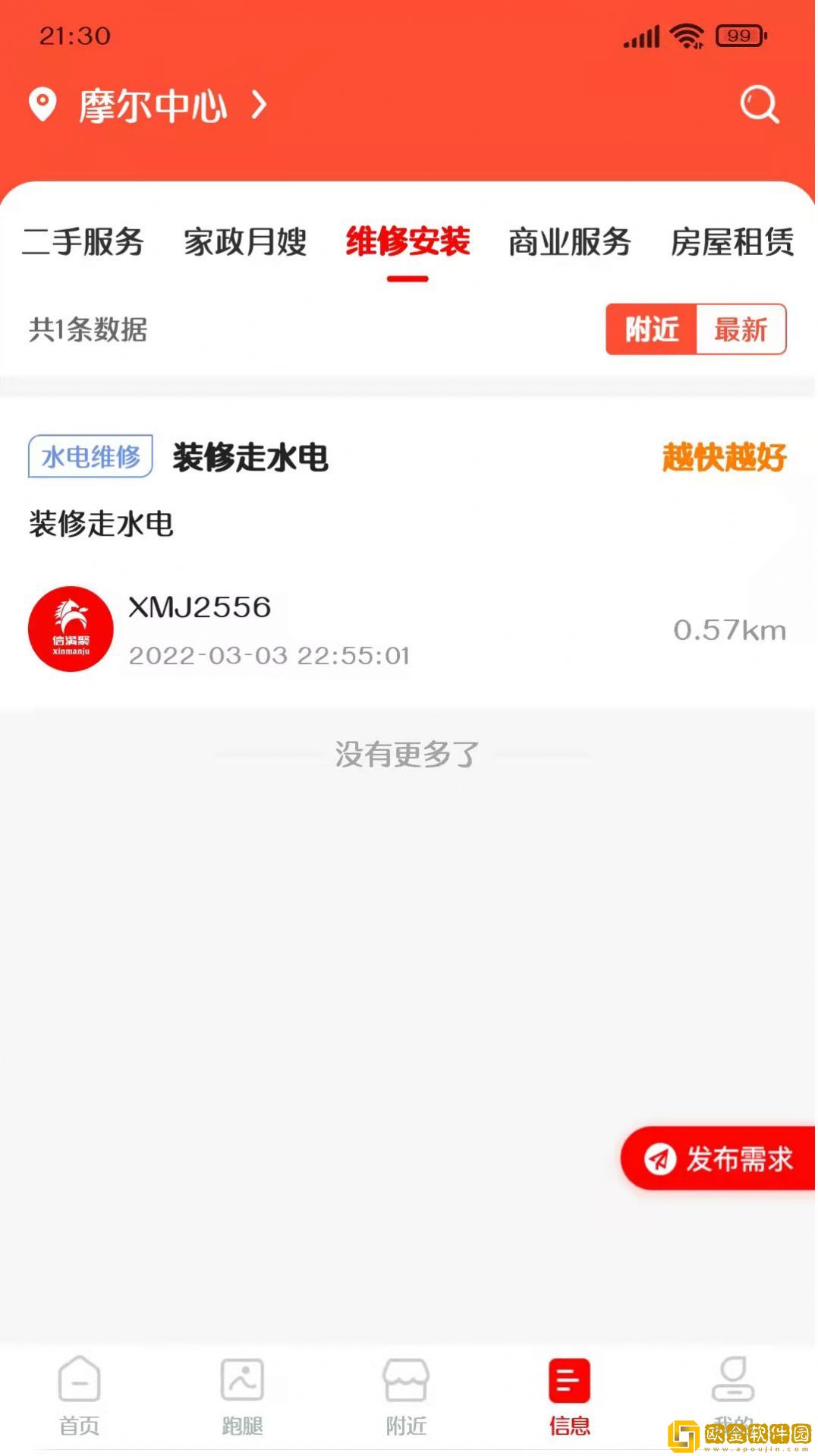818x1456 pixels.
Task: Switch sorting to 最新
Action: coord(741,329)
